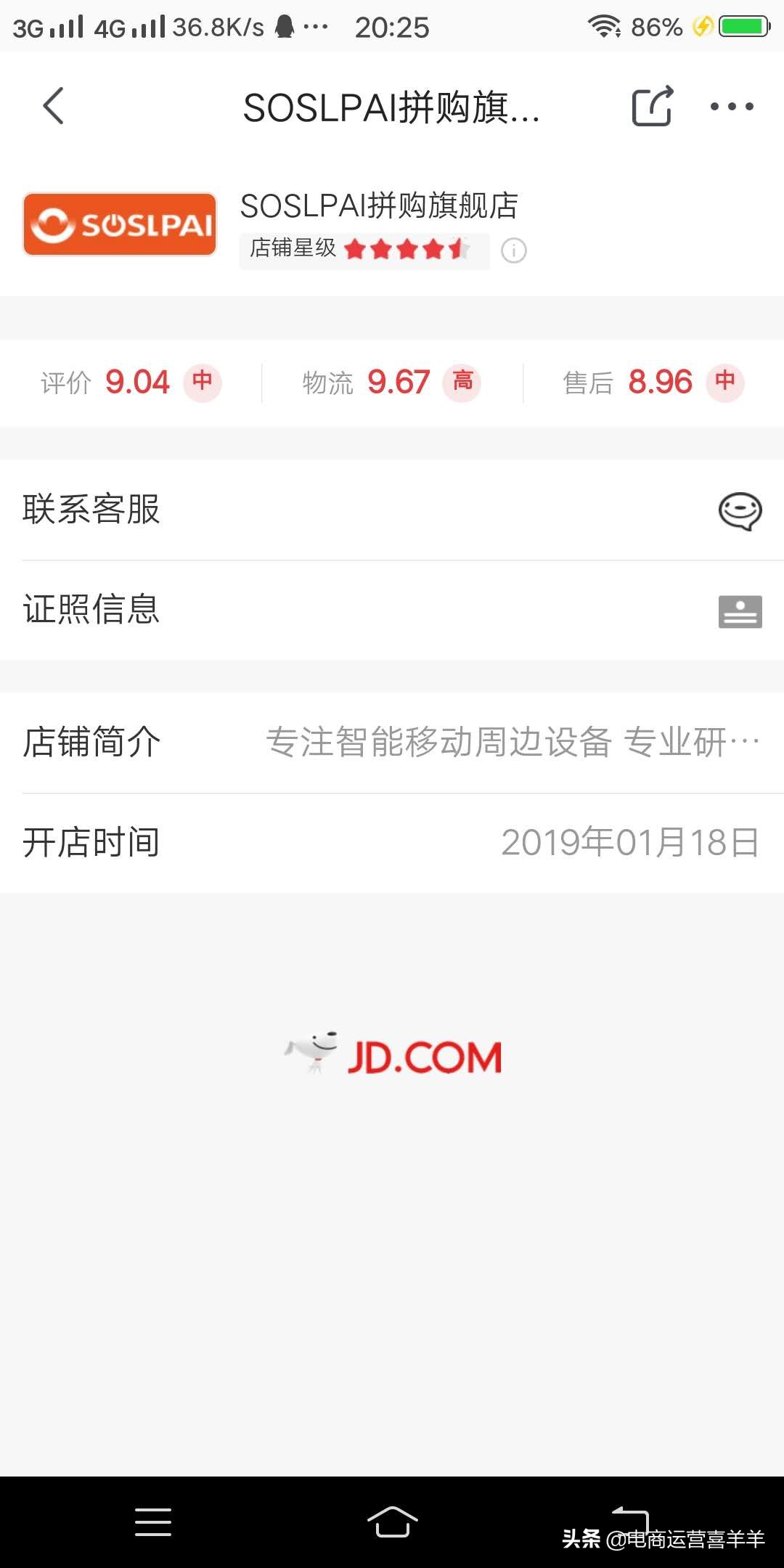This screenshot has height=1568, width=784.
Task: Open the more options menu (three dots)
Action: pyautogui.click(x=732, y=105)
